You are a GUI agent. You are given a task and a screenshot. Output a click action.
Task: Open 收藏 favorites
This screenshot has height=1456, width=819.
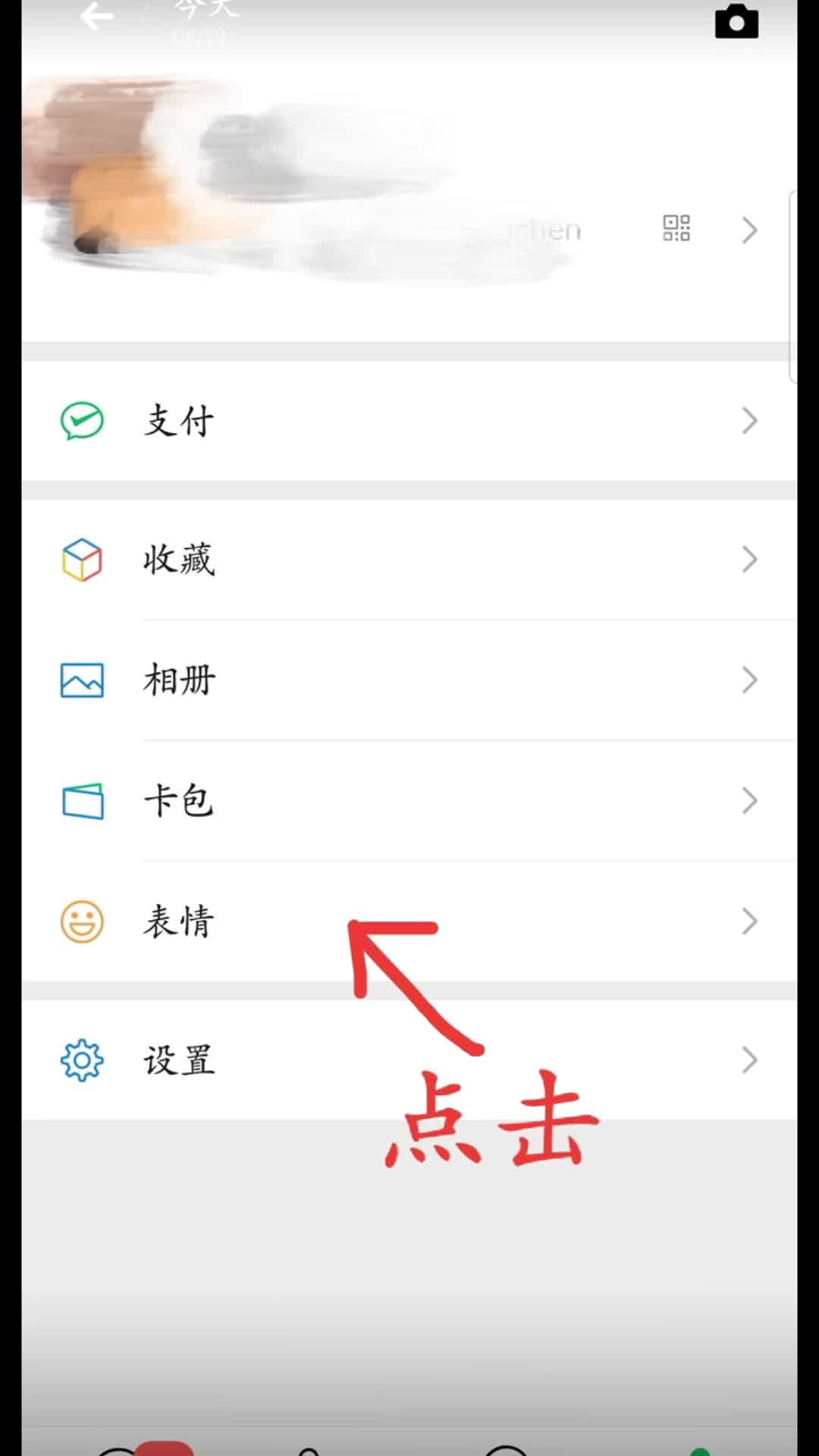click(x=409, y=560)
